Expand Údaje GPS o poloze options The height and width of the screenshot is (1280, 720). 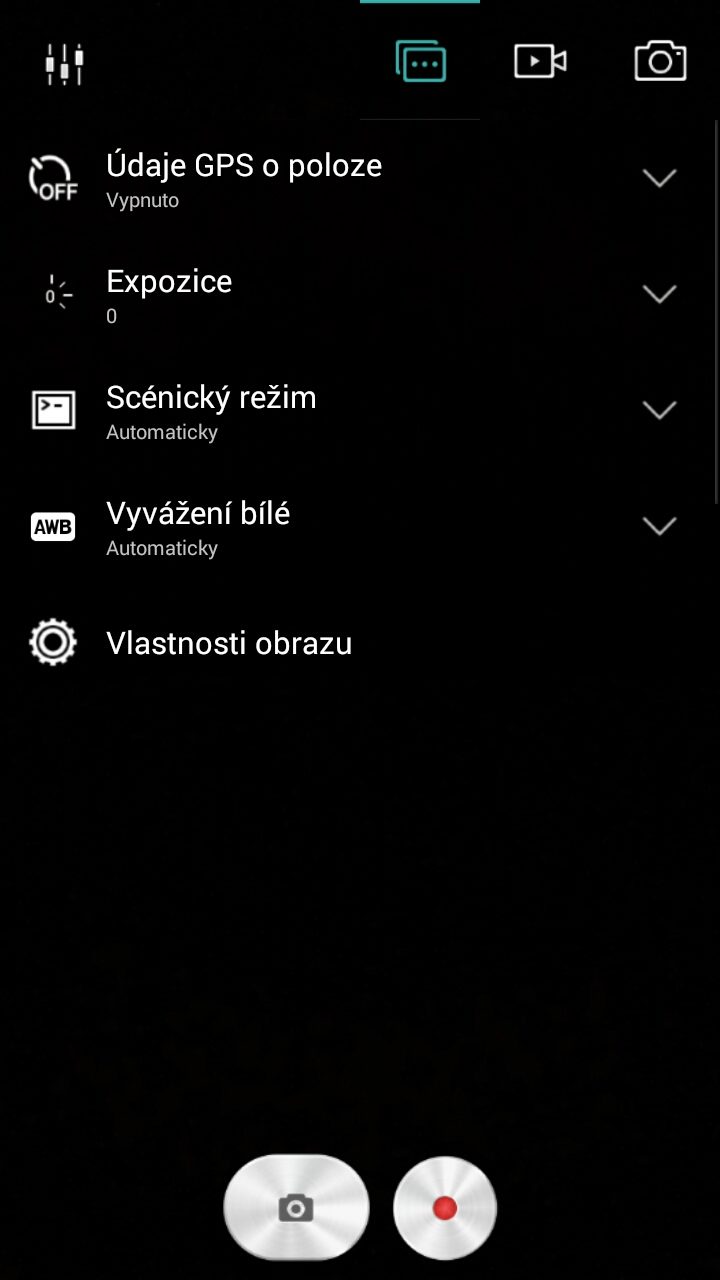click(360, 178)
